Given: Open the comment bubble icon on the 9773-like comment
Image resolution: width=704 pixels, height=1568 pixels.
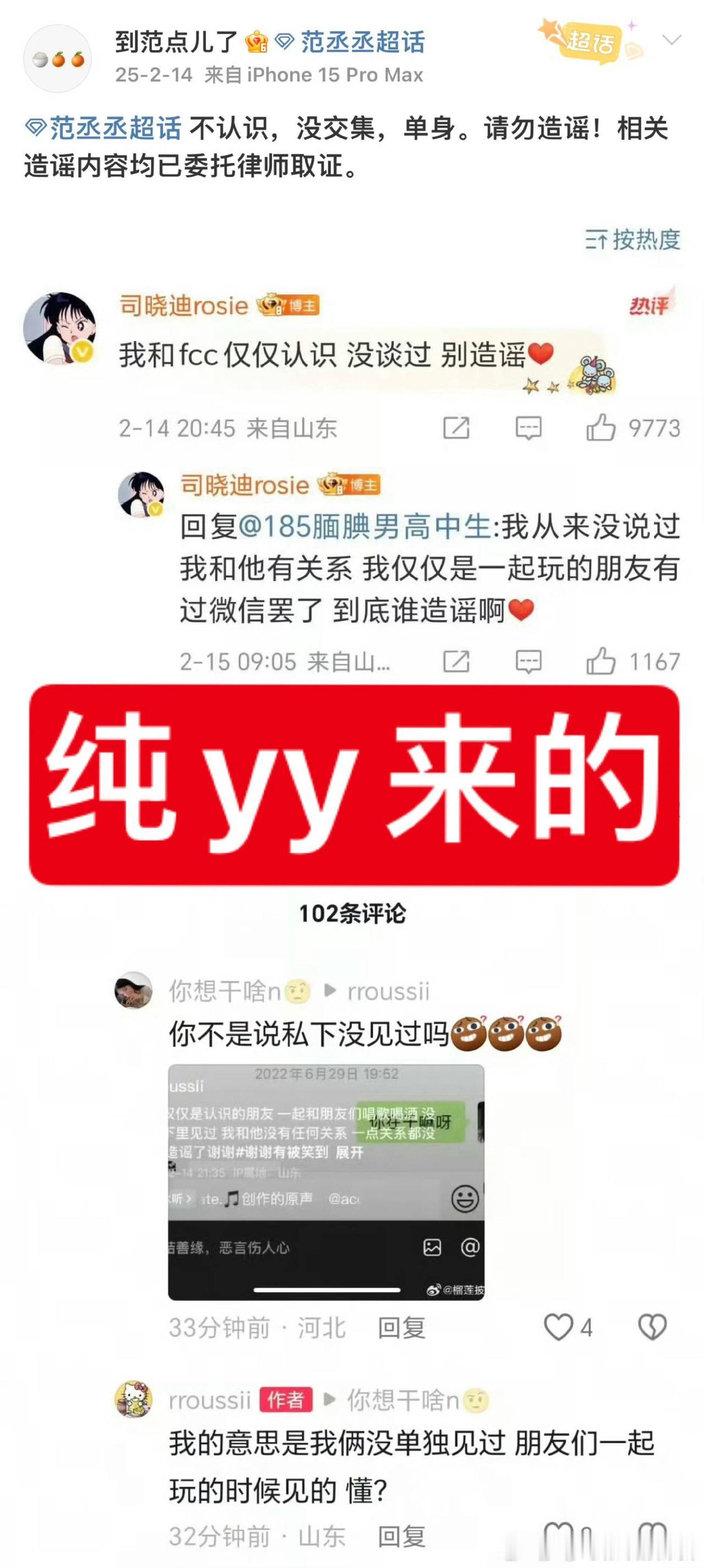Looking at the screenshot, I should pos(529,426).
